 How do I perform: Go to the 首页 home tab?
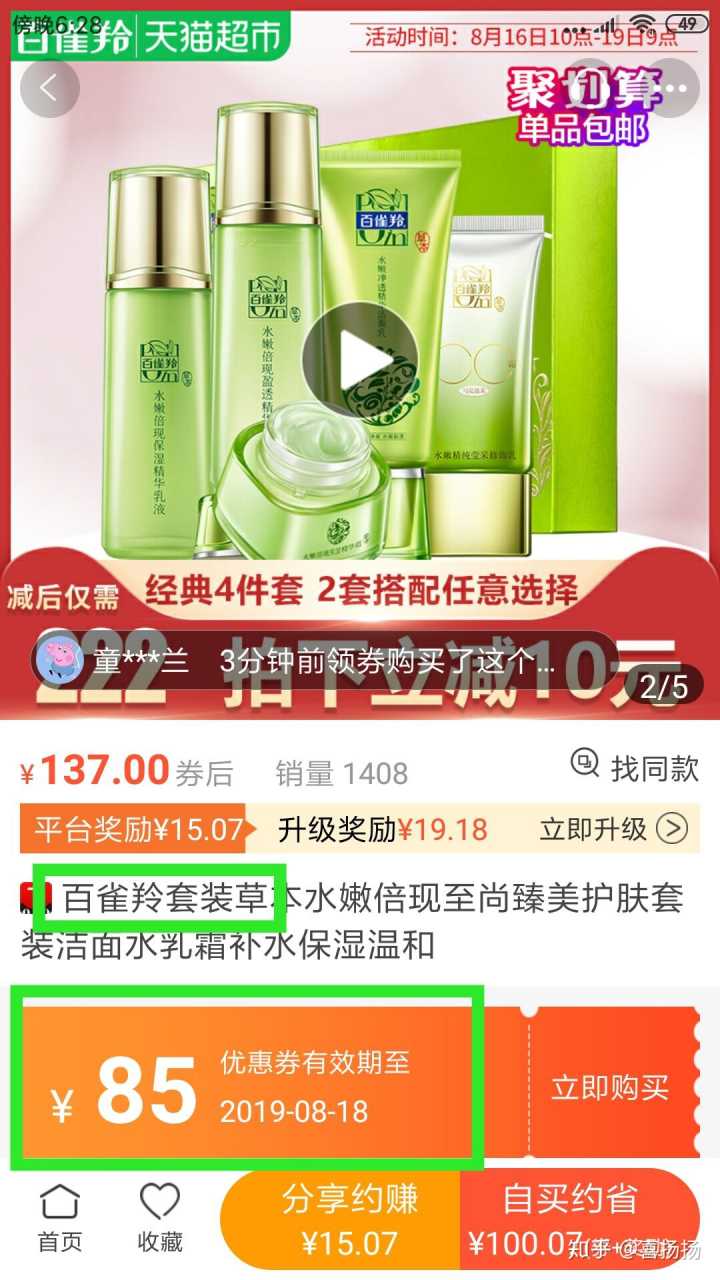click(60, 1218)
